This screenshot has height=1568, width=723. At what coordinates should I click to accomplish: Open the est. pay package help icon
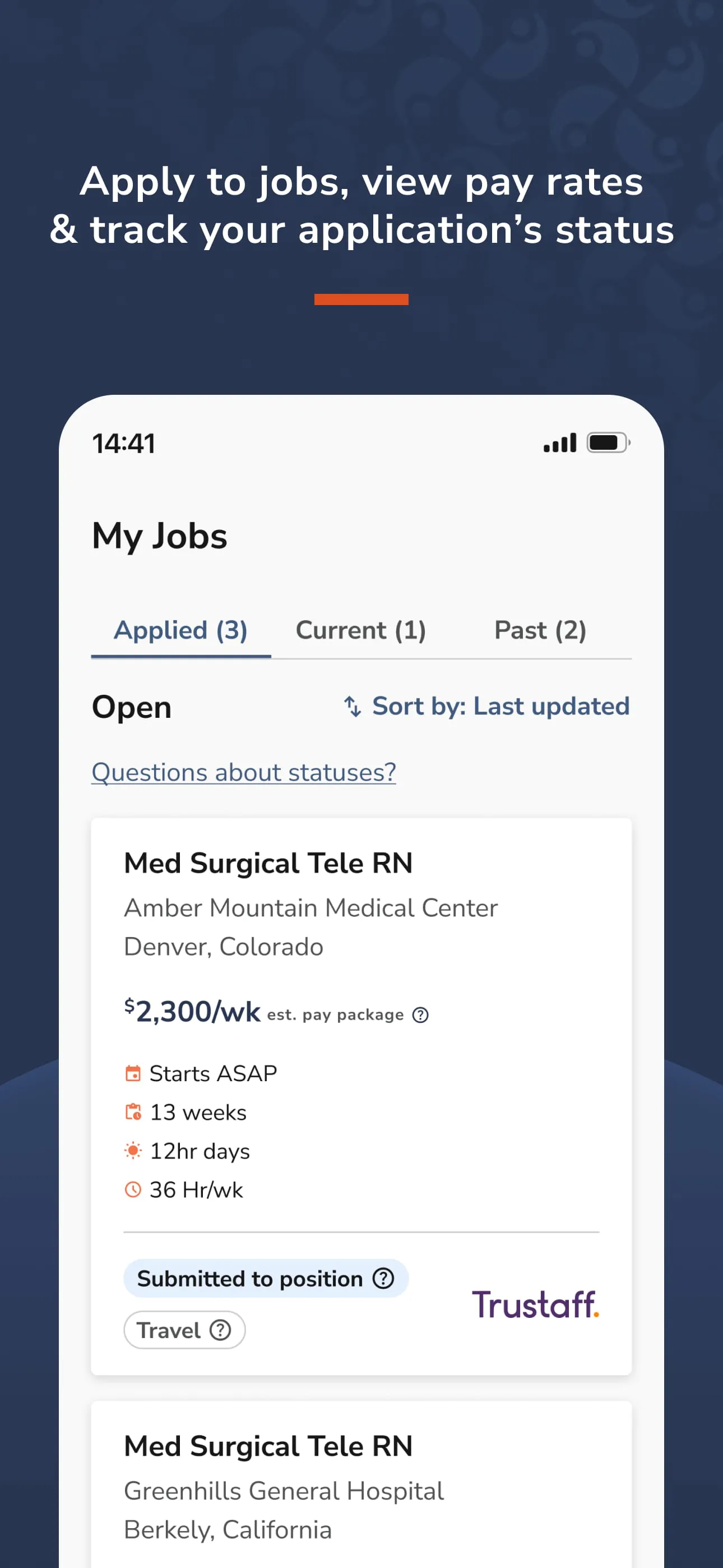(x=420, y=1014)
